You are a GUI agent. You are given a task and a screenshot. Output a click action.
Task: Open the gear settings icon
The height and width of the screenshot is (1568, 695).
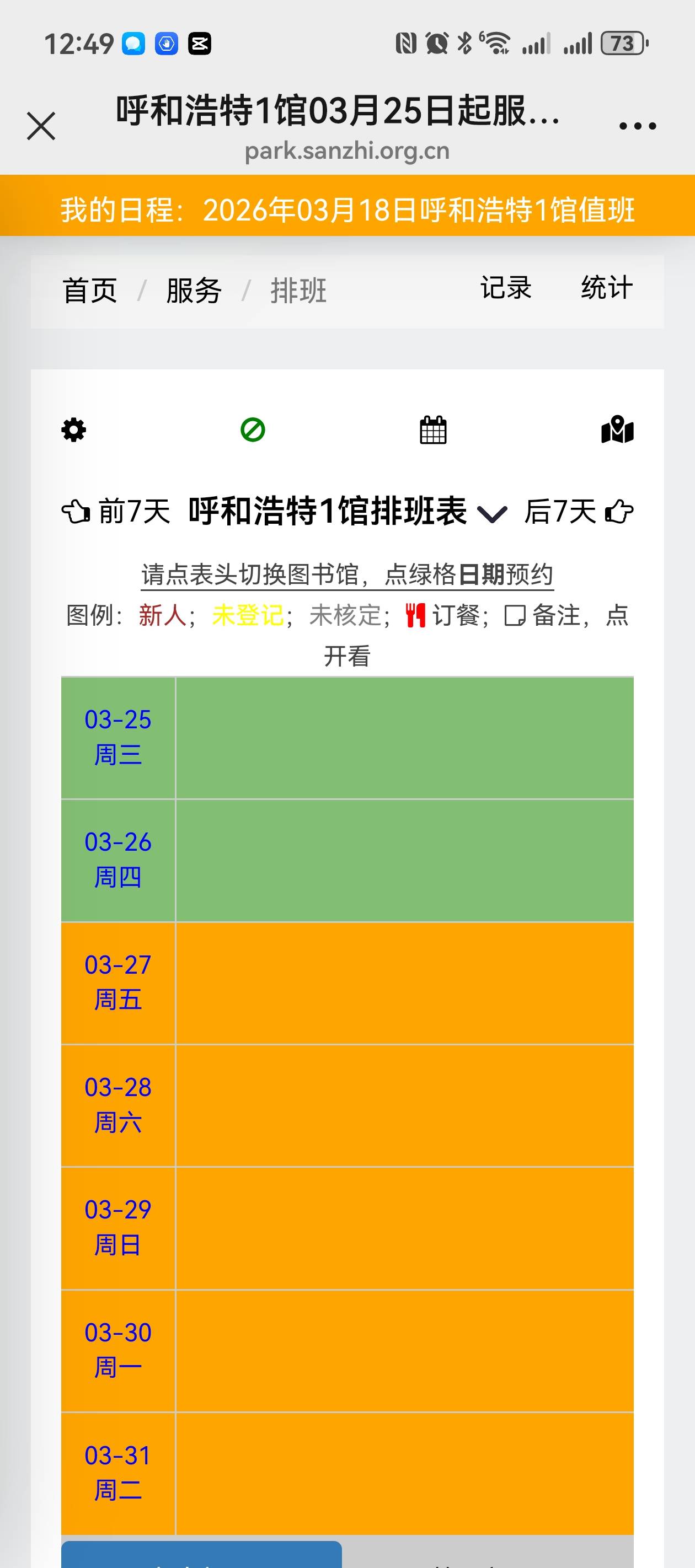74,431
